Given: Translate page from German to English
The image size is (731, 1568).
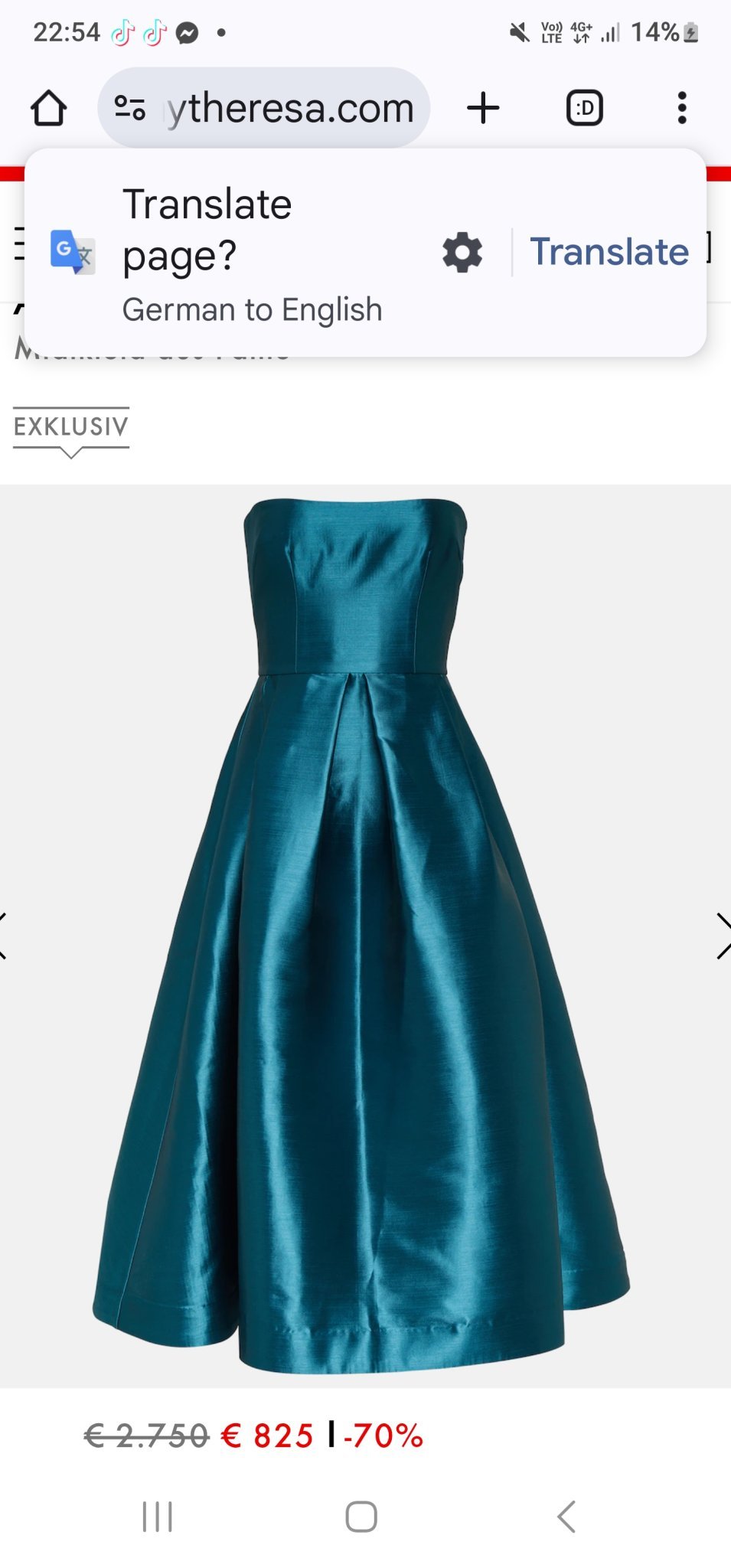Looking at the screenshot, I should (609, 252).
